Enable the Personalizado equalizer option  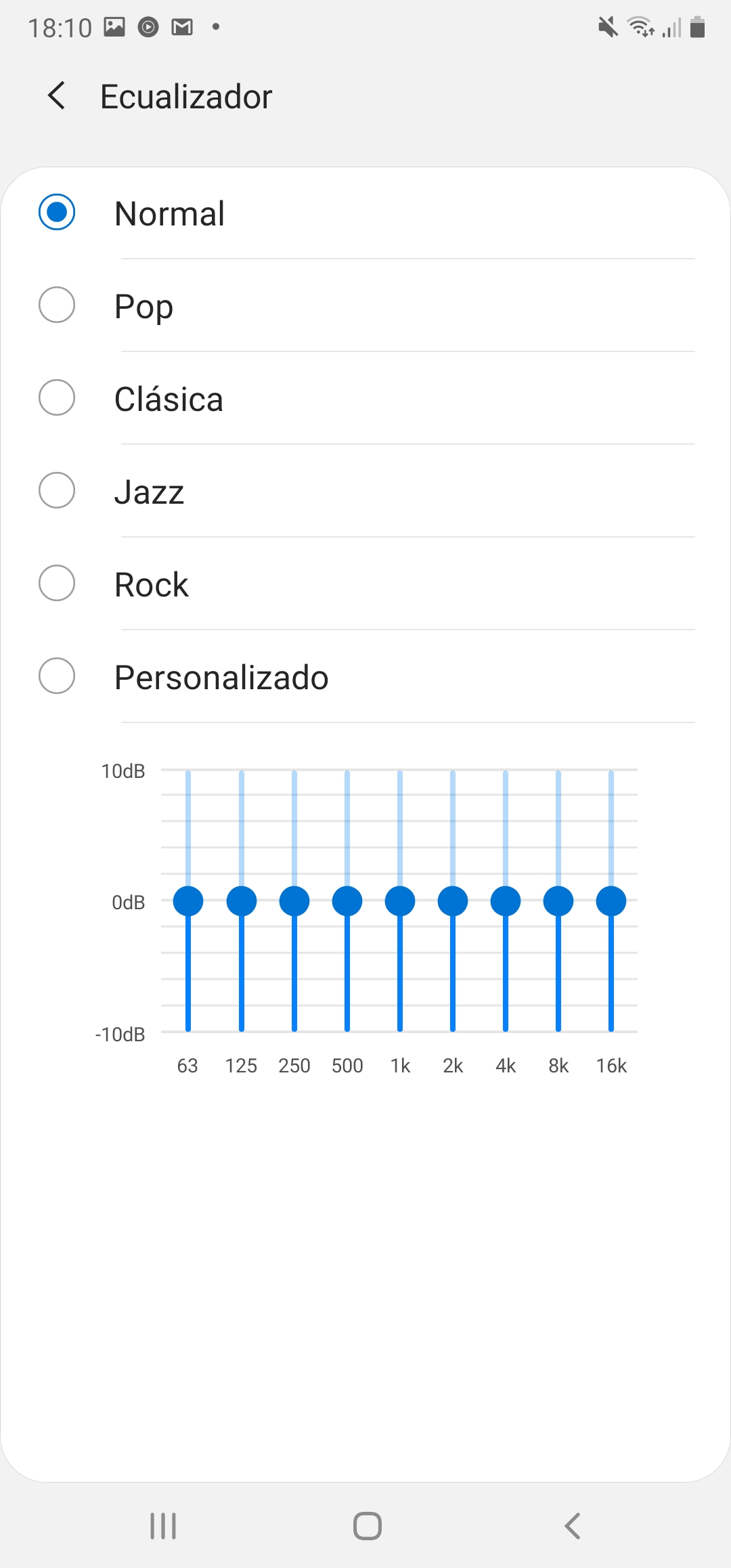(x=365, y=676)
